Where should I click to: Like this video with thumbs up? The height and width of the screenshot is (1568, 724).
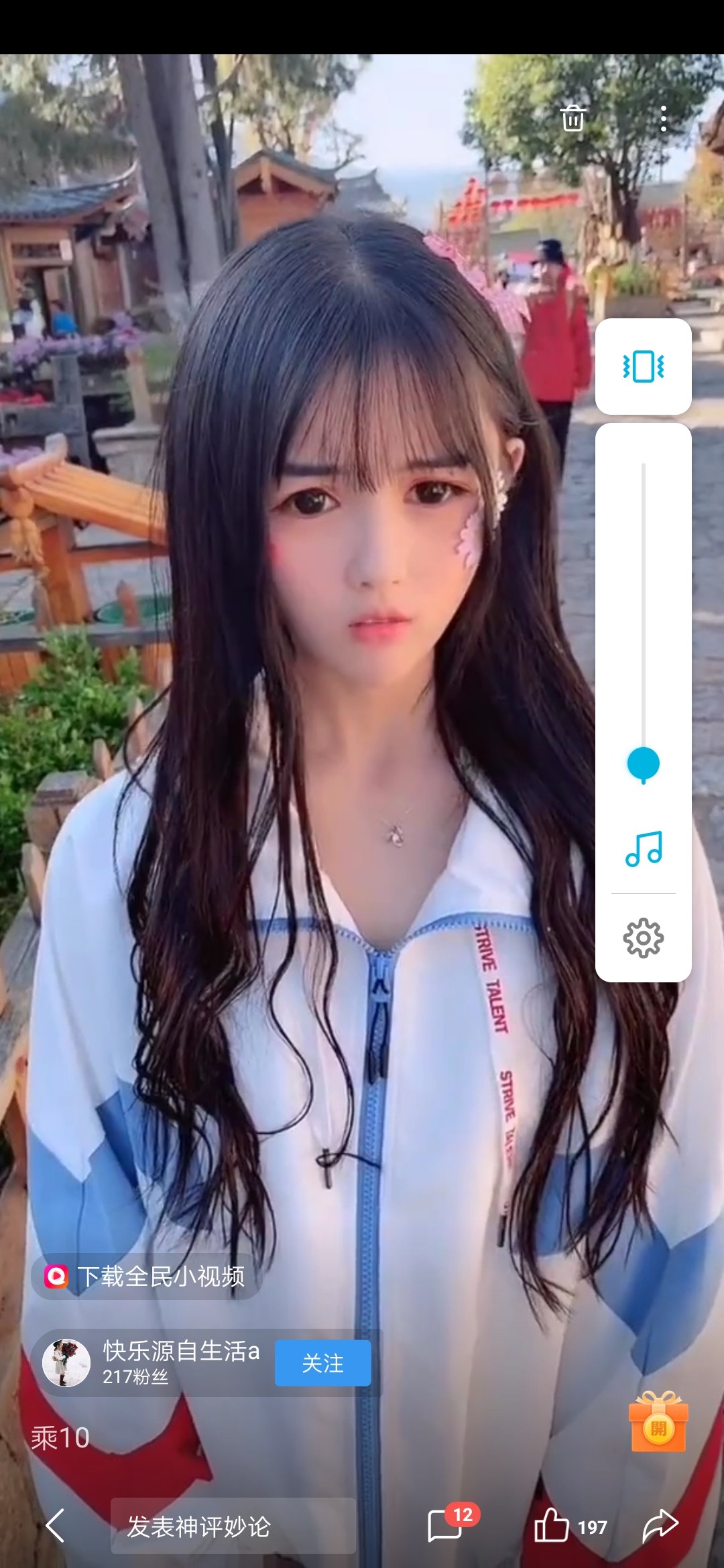552,1524
